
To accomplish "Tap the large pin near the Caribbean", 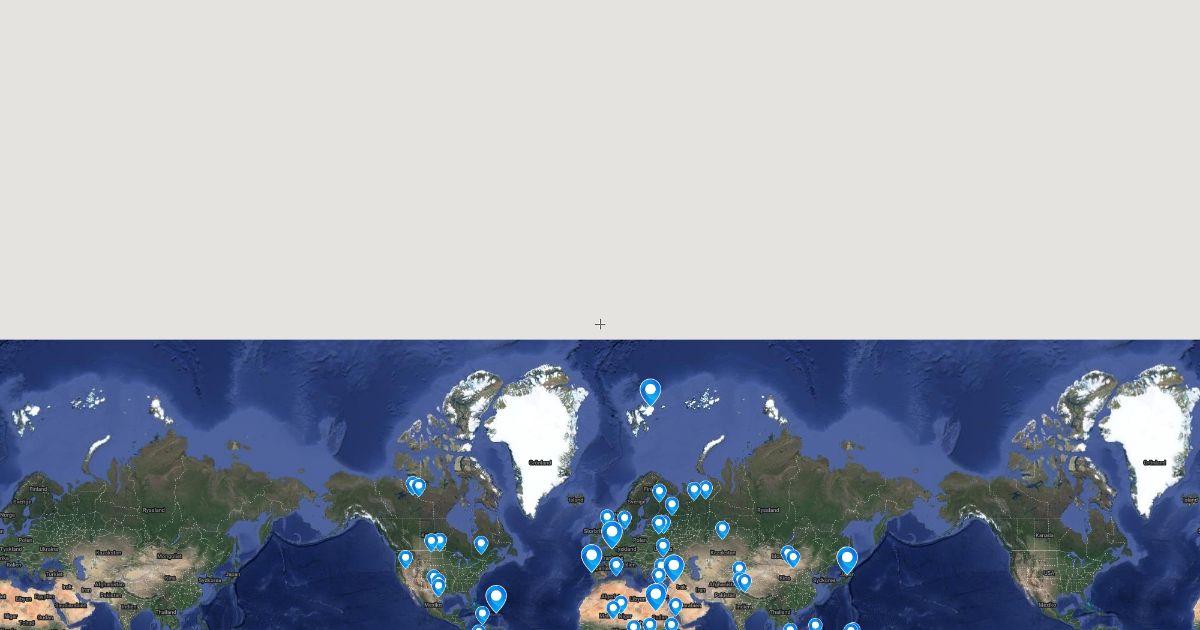I will (496, 597).
